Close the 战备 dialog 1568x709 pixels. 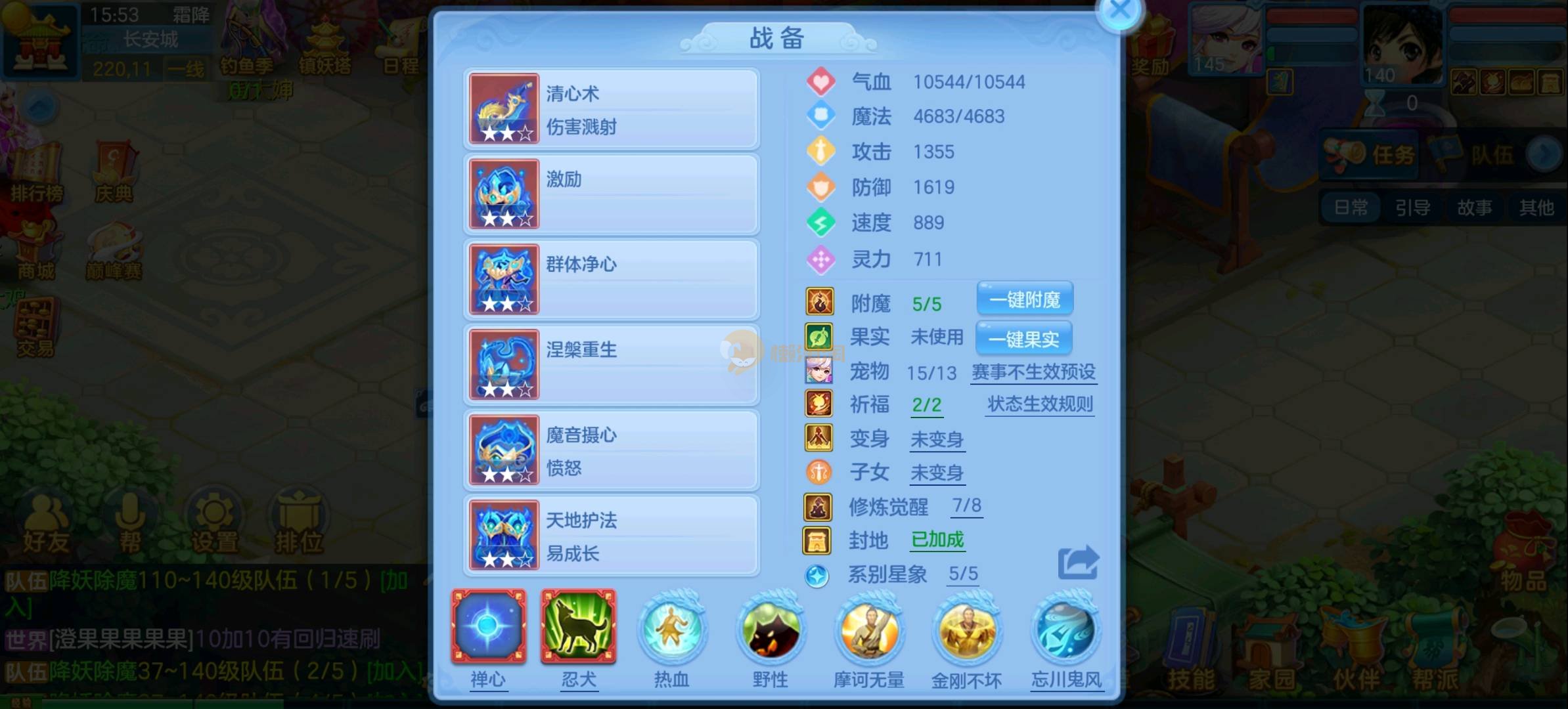[x=1119, y=11]
